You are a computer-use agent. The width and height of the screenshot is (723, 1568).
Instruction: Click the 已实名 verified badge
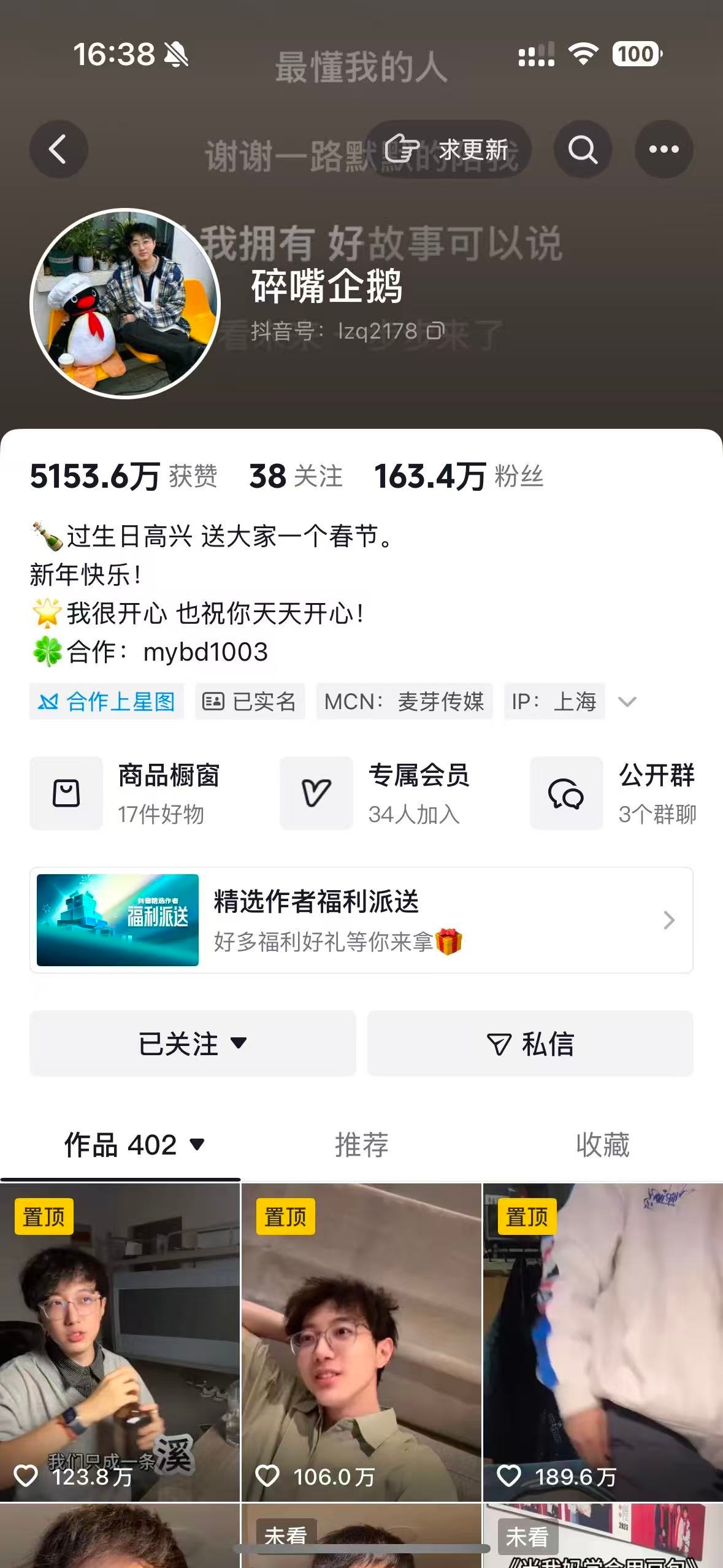click(250, 702)
